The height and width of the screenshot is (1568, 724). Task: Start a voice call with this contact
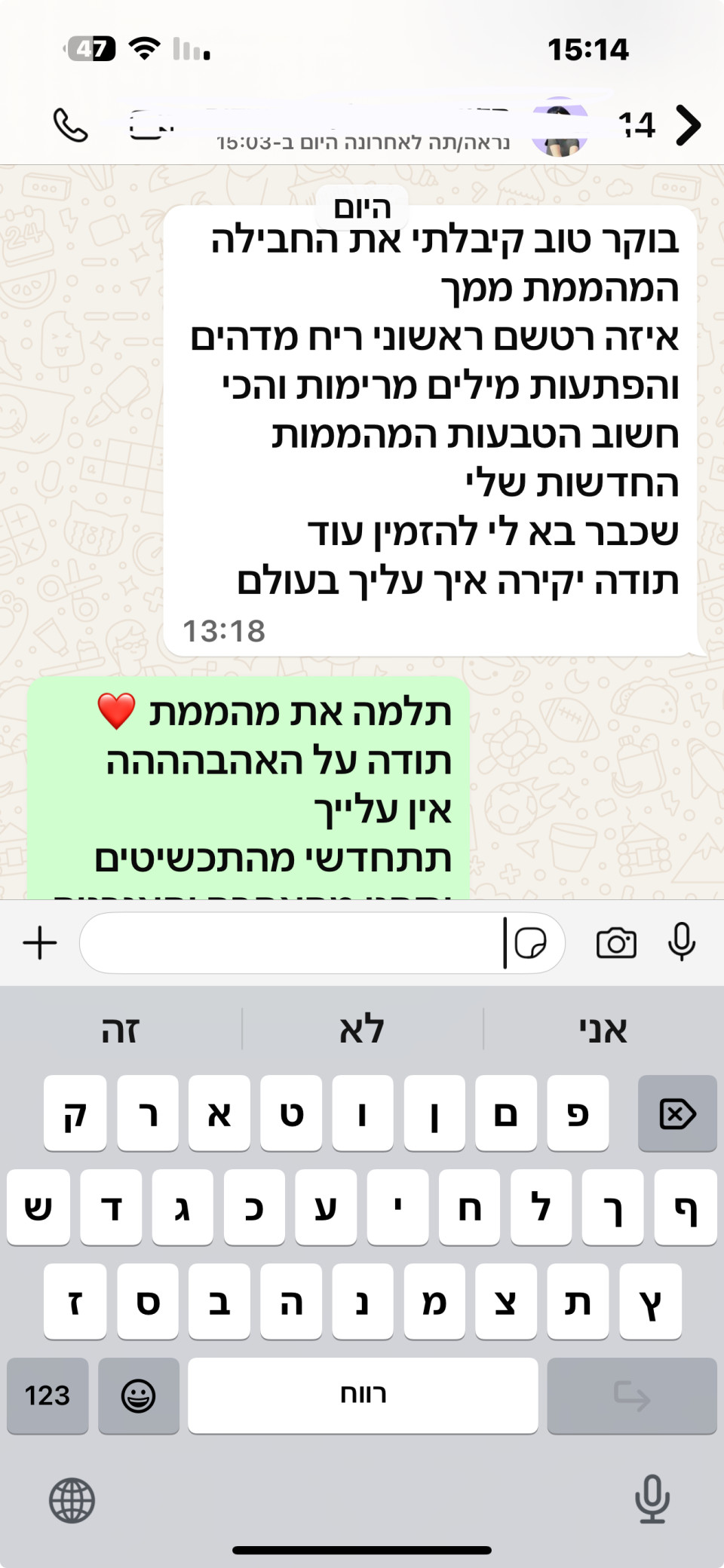coord(70,125)
